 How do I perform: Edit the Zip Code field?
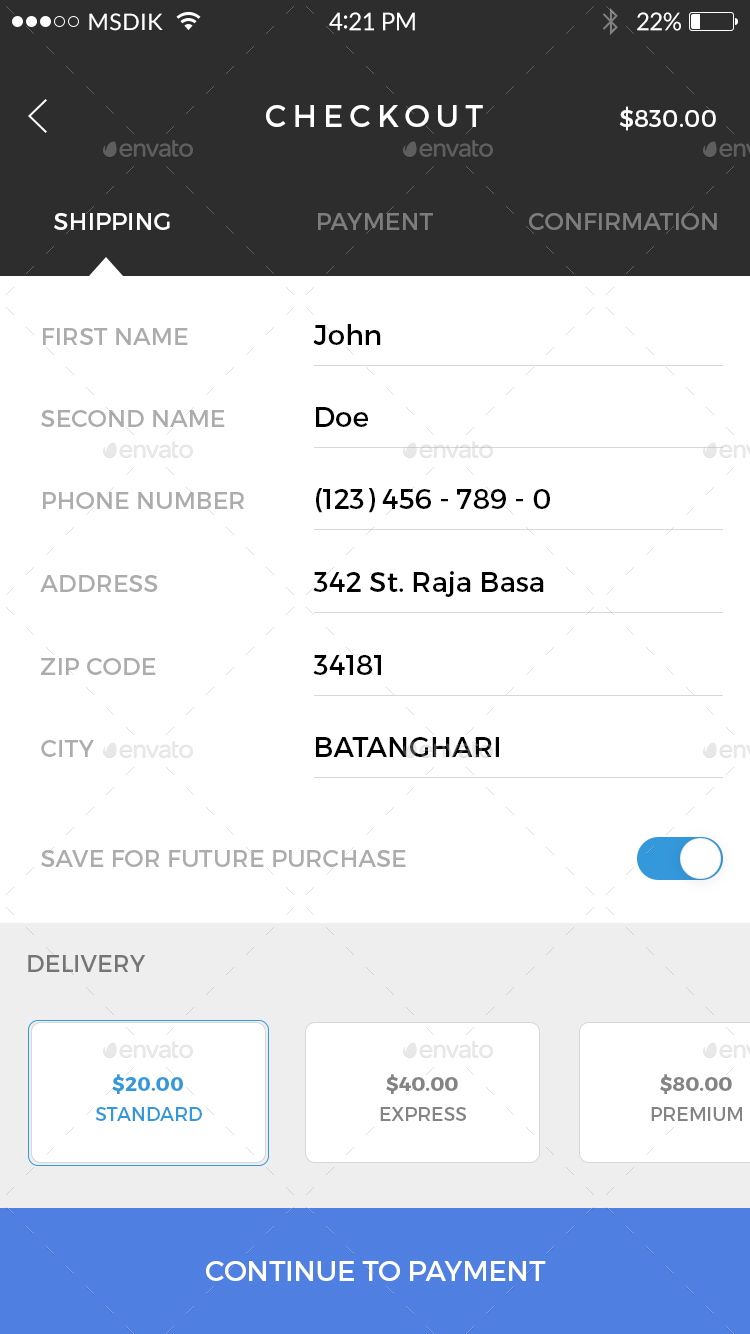pos(517,666)
